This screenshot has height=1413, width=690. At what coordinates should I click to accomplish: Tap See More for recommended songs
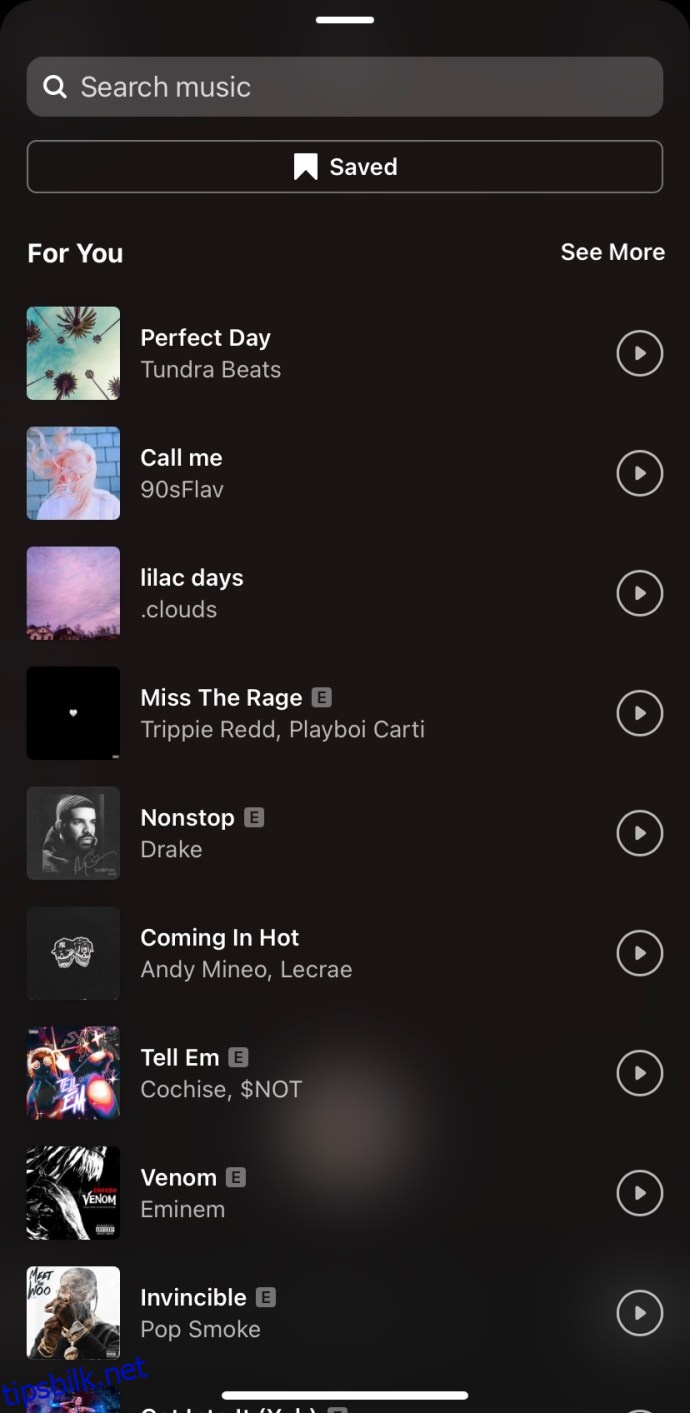pyautogui.click(x=612, y=252)
